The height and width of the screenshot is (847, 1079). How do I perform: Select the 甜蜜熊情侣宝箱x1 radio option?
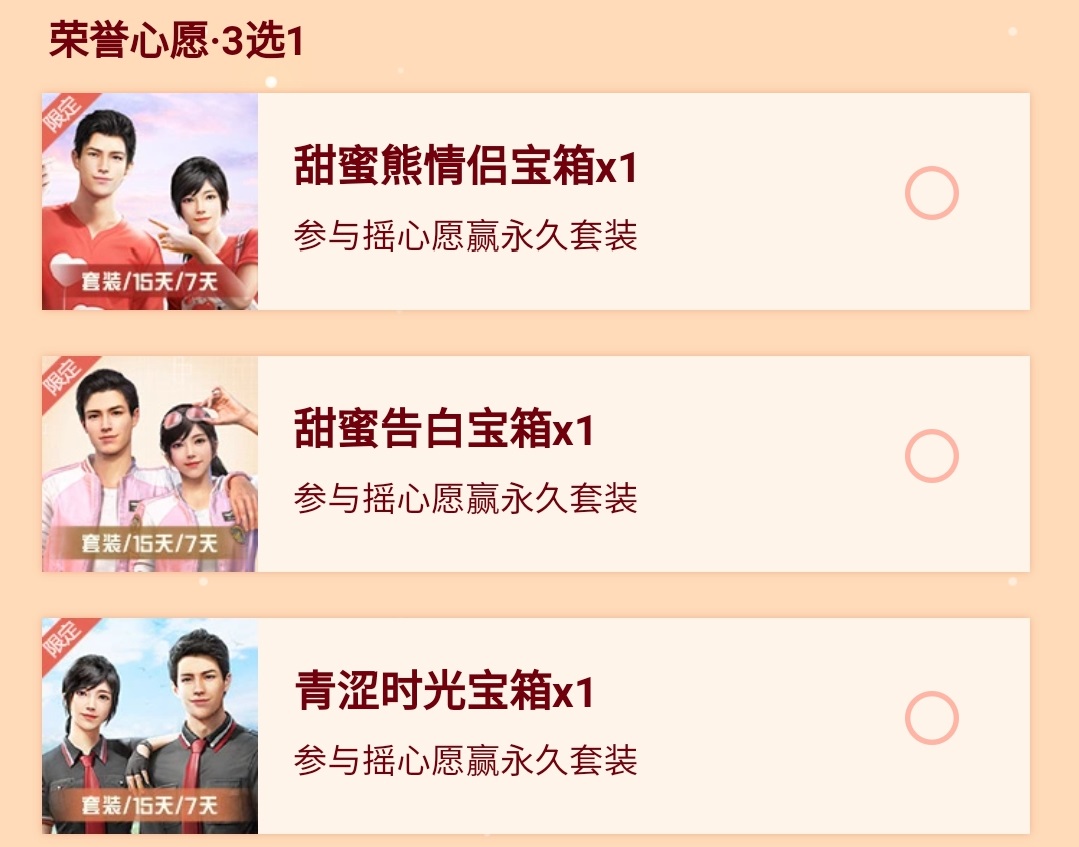[931, 194]
